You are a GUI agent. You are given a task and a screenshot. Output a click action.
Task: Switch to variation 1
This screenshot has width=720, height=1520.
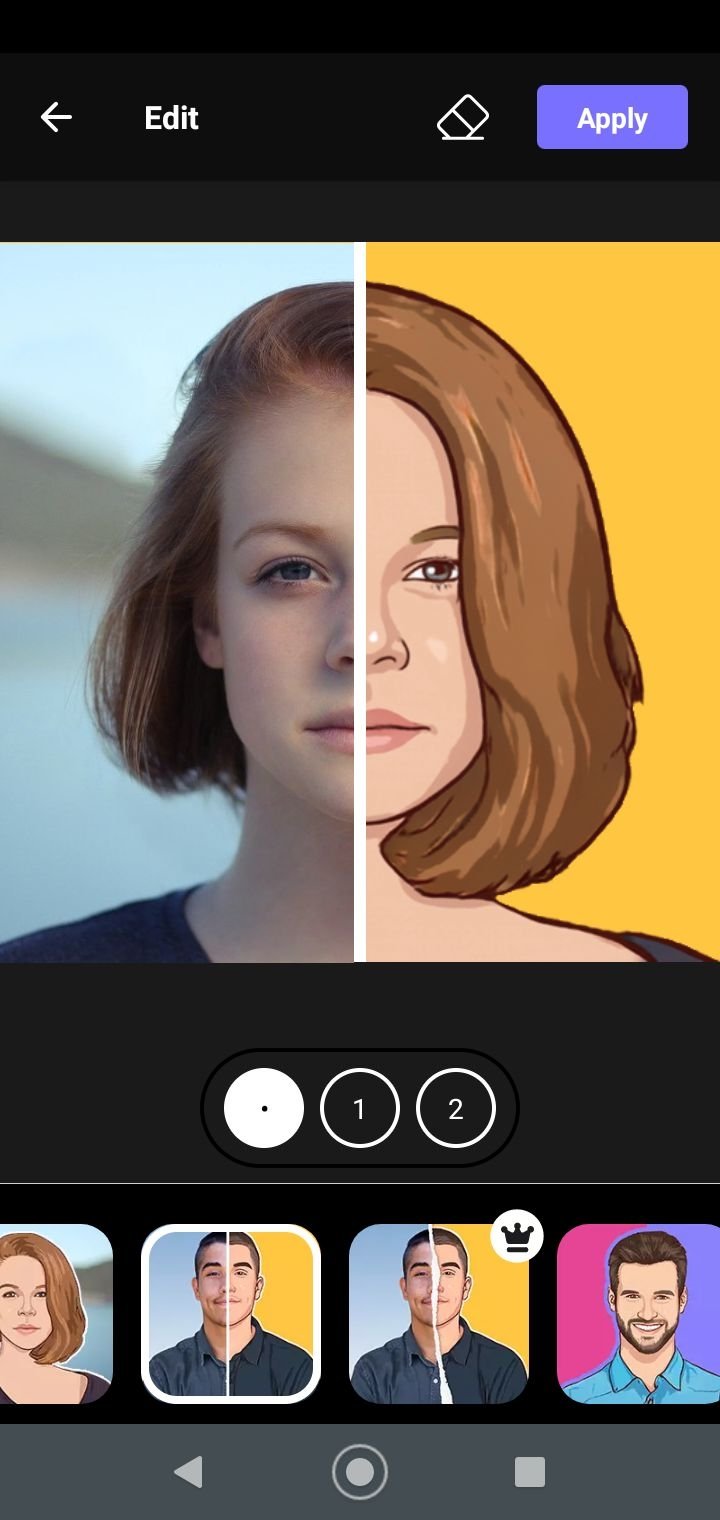pyautogui.click(x=360, y=1108)
